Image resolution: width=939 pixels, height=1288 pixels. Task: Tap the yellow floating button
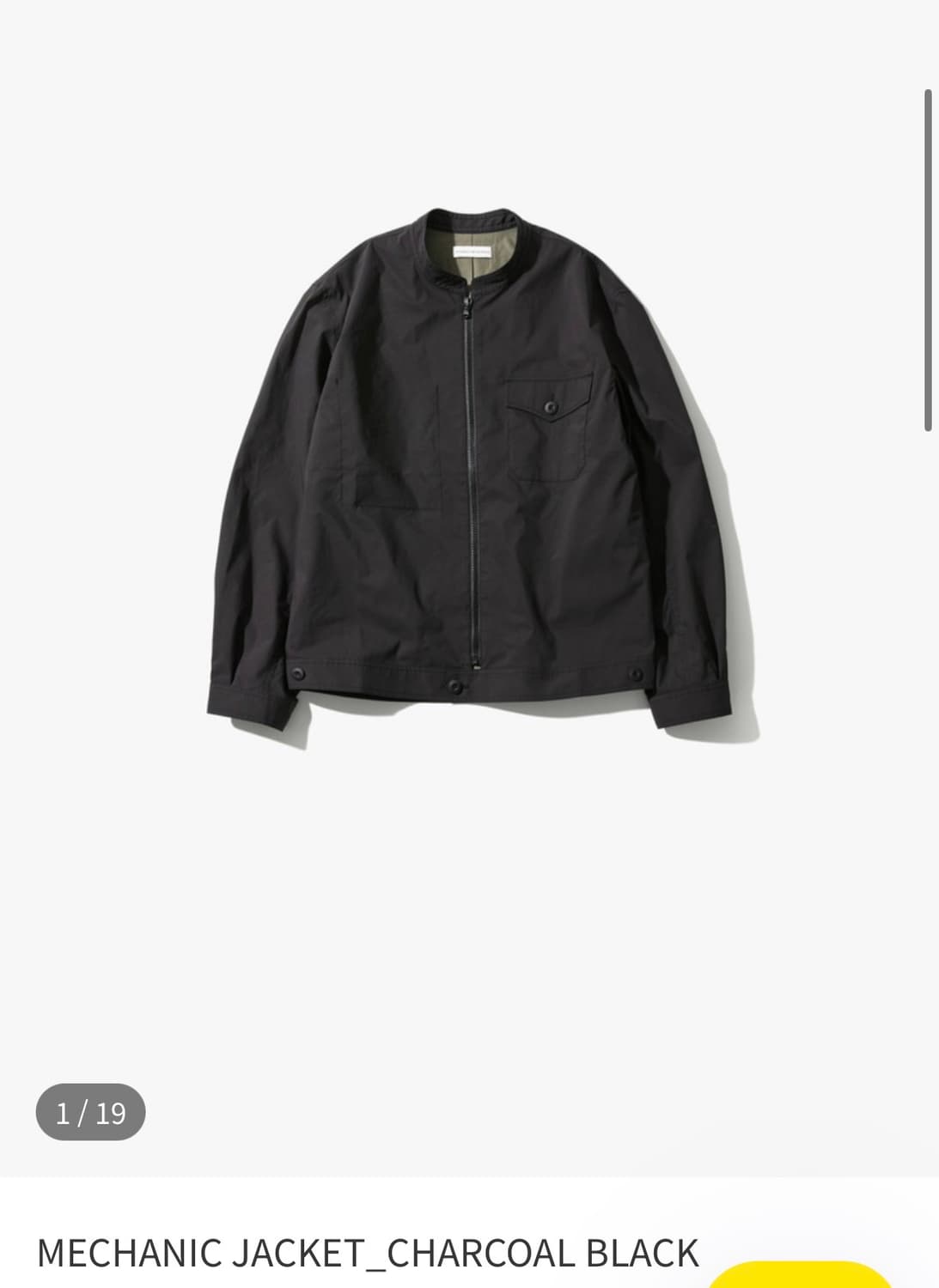tap(800, 1277)
